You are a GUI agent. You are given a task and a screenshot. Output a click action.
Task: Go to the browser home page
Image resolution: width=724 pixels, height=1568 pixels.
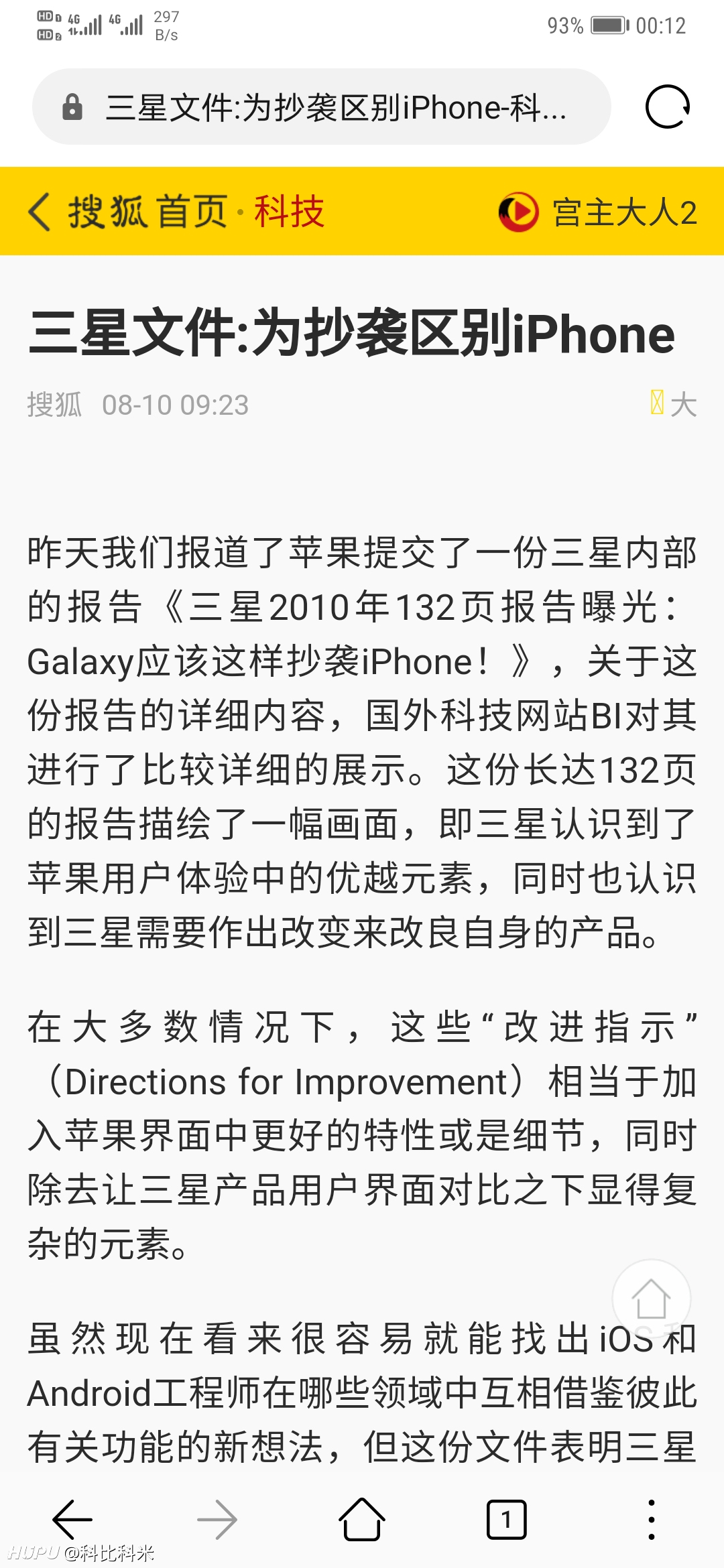pos(362,1520)
